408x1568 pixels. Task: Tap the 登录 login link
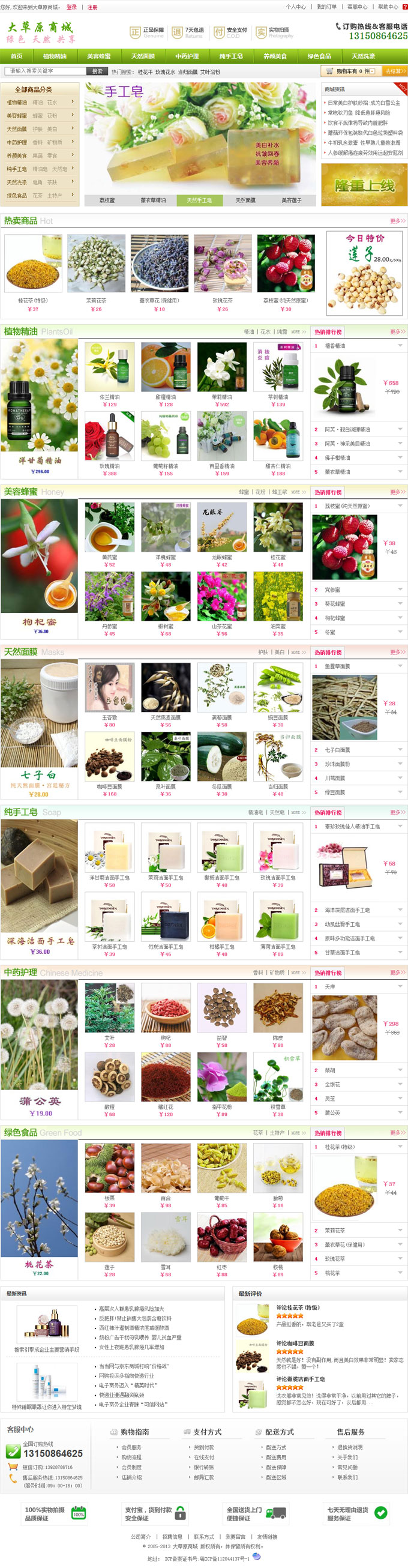[x=72, y=7]
